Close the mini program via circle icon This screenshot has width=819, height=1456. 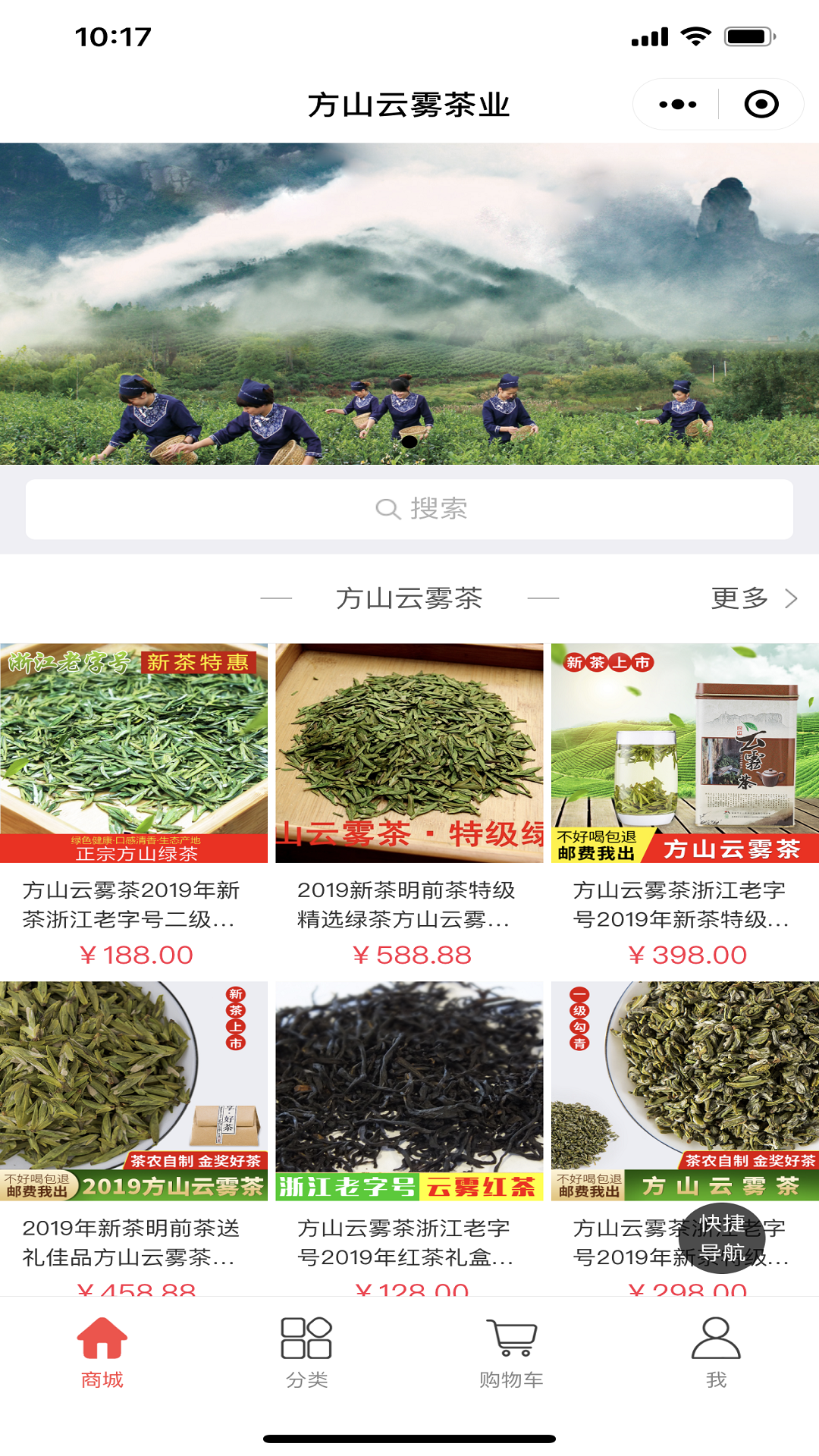tap(761, 104)
